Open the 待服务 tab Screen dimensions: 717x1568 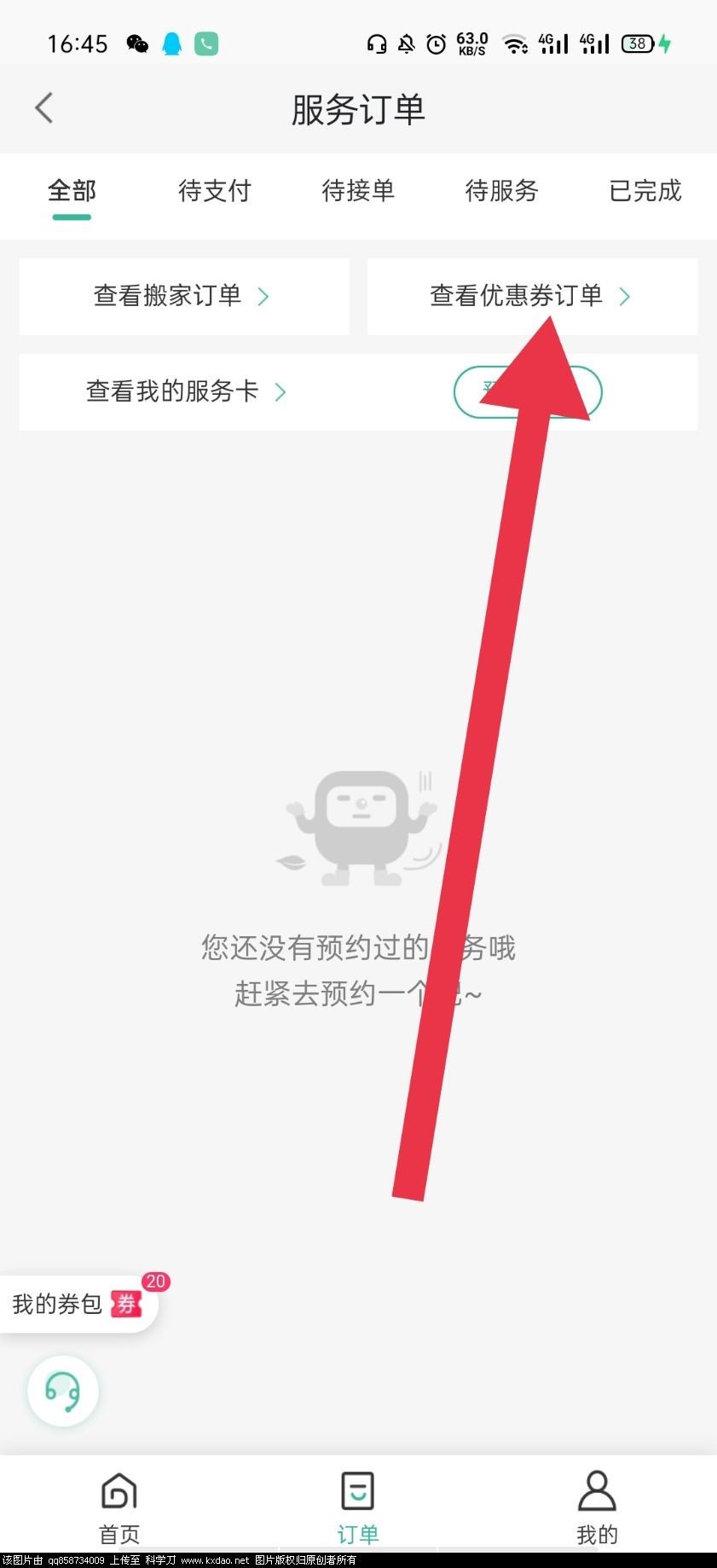coord(501,191)
